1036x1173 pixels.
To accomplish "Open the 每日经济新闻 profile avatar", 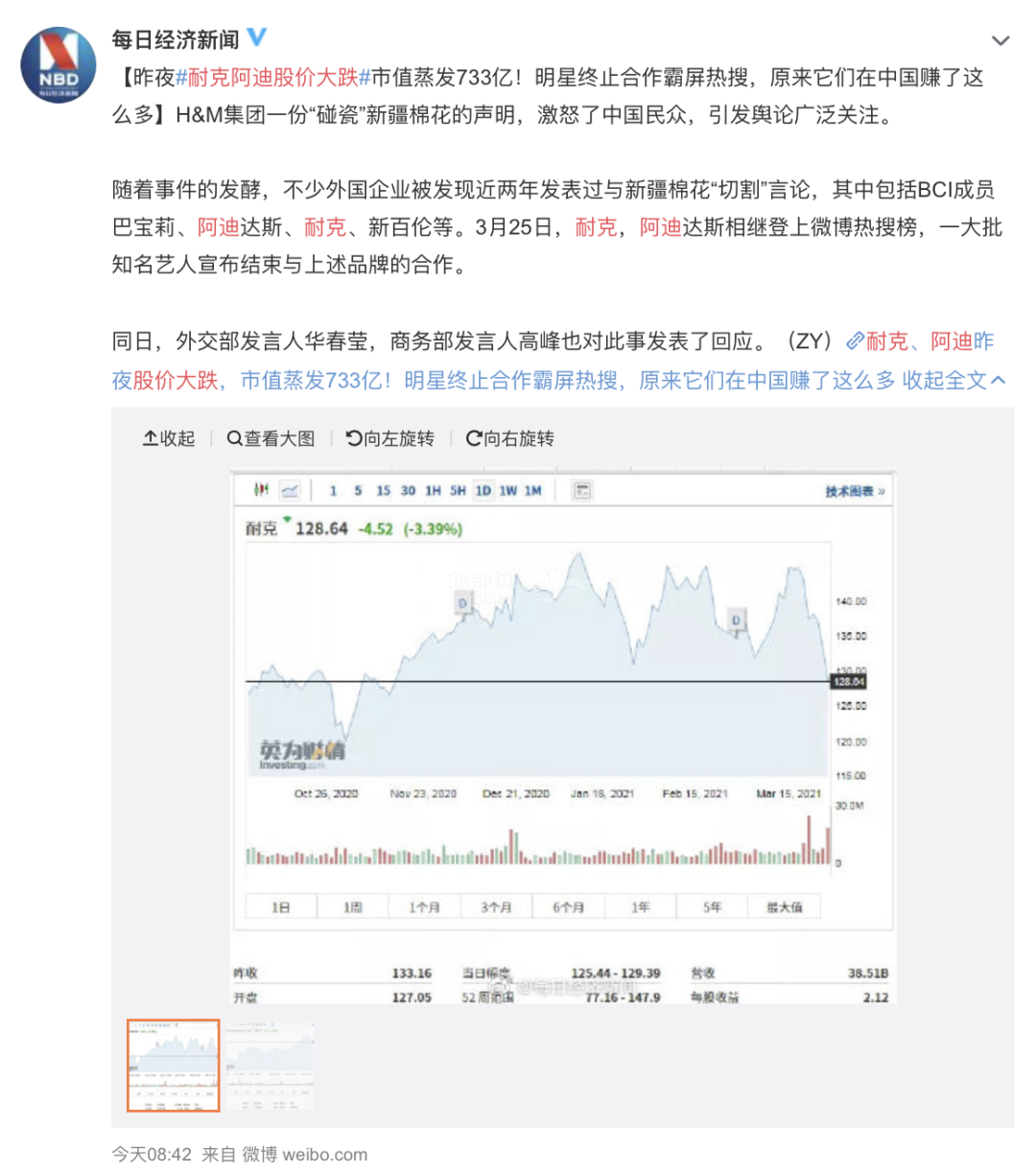I will tap(59, 64).
